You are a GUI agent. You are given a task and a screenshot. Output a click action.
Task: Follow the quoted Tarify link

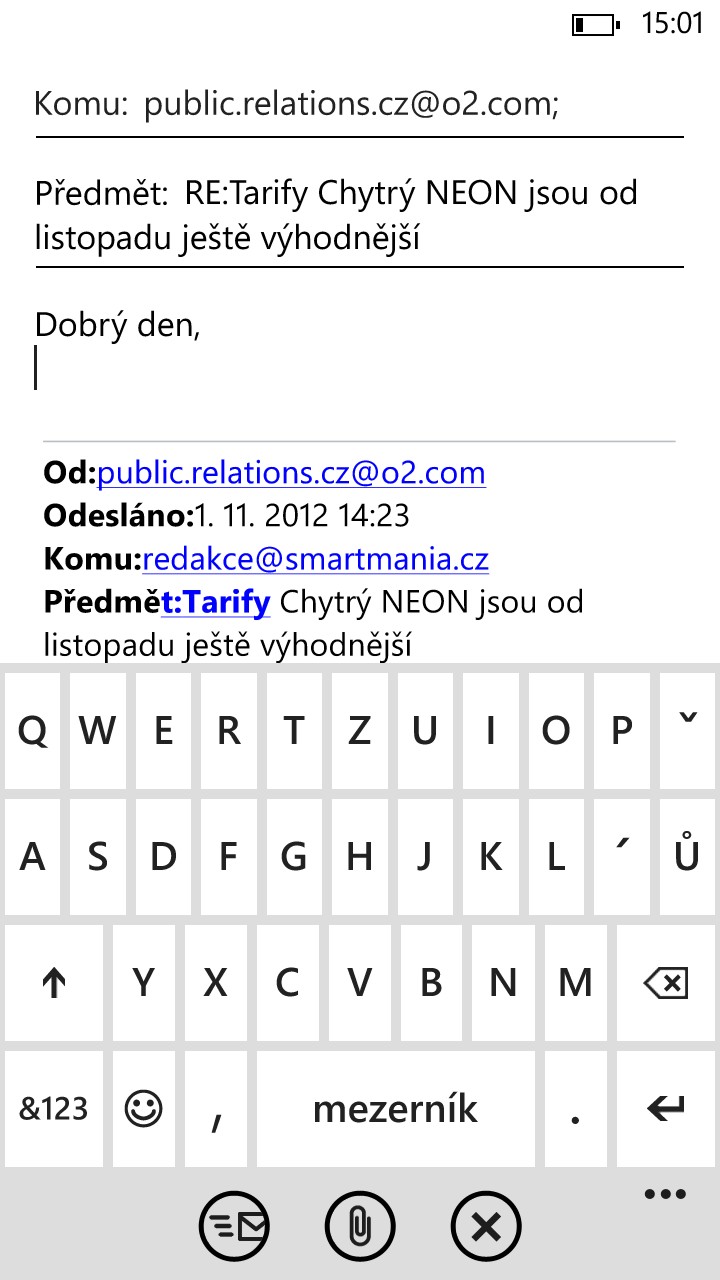(216, 602)
